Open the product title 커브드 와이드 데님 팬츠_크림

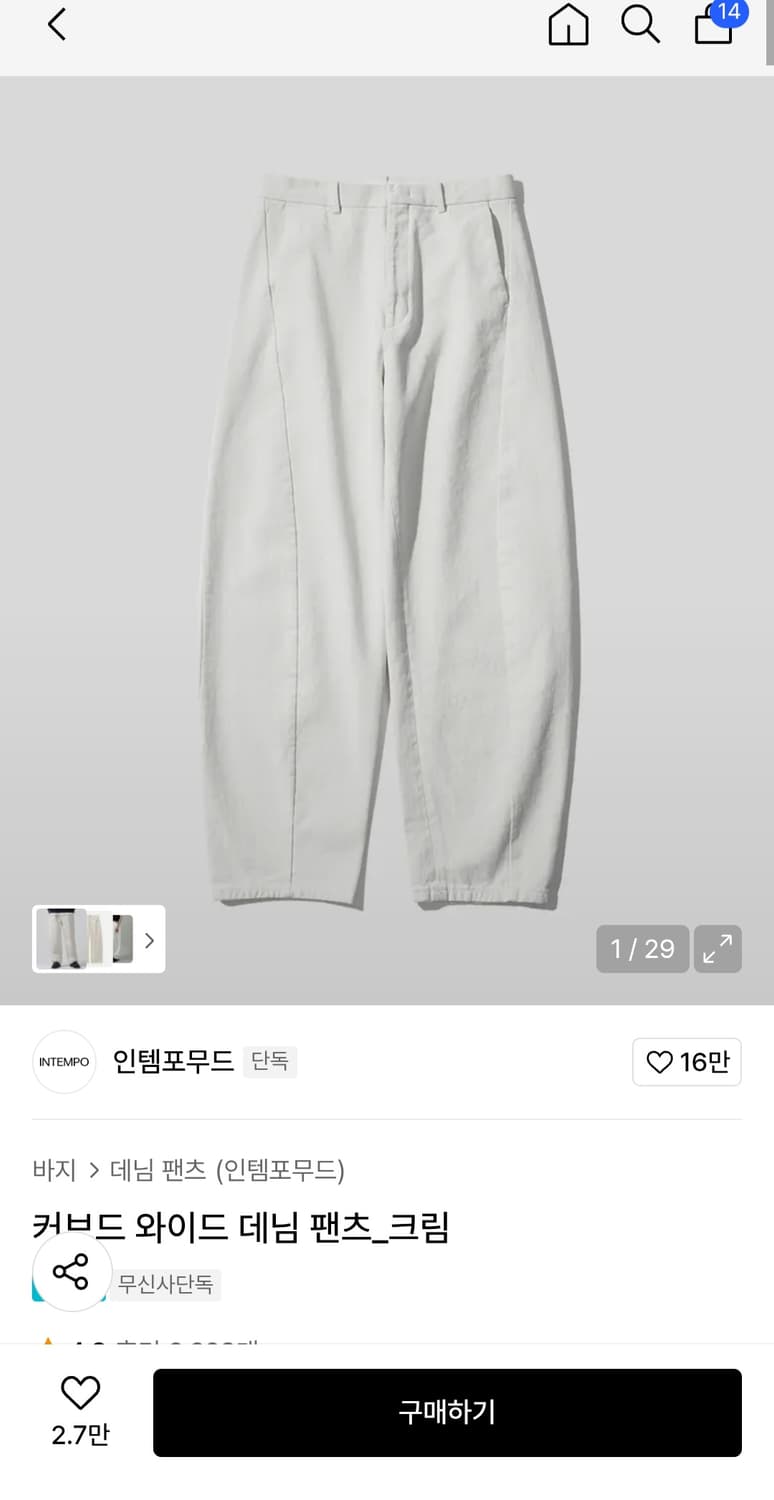click(x=243, y=1228)
